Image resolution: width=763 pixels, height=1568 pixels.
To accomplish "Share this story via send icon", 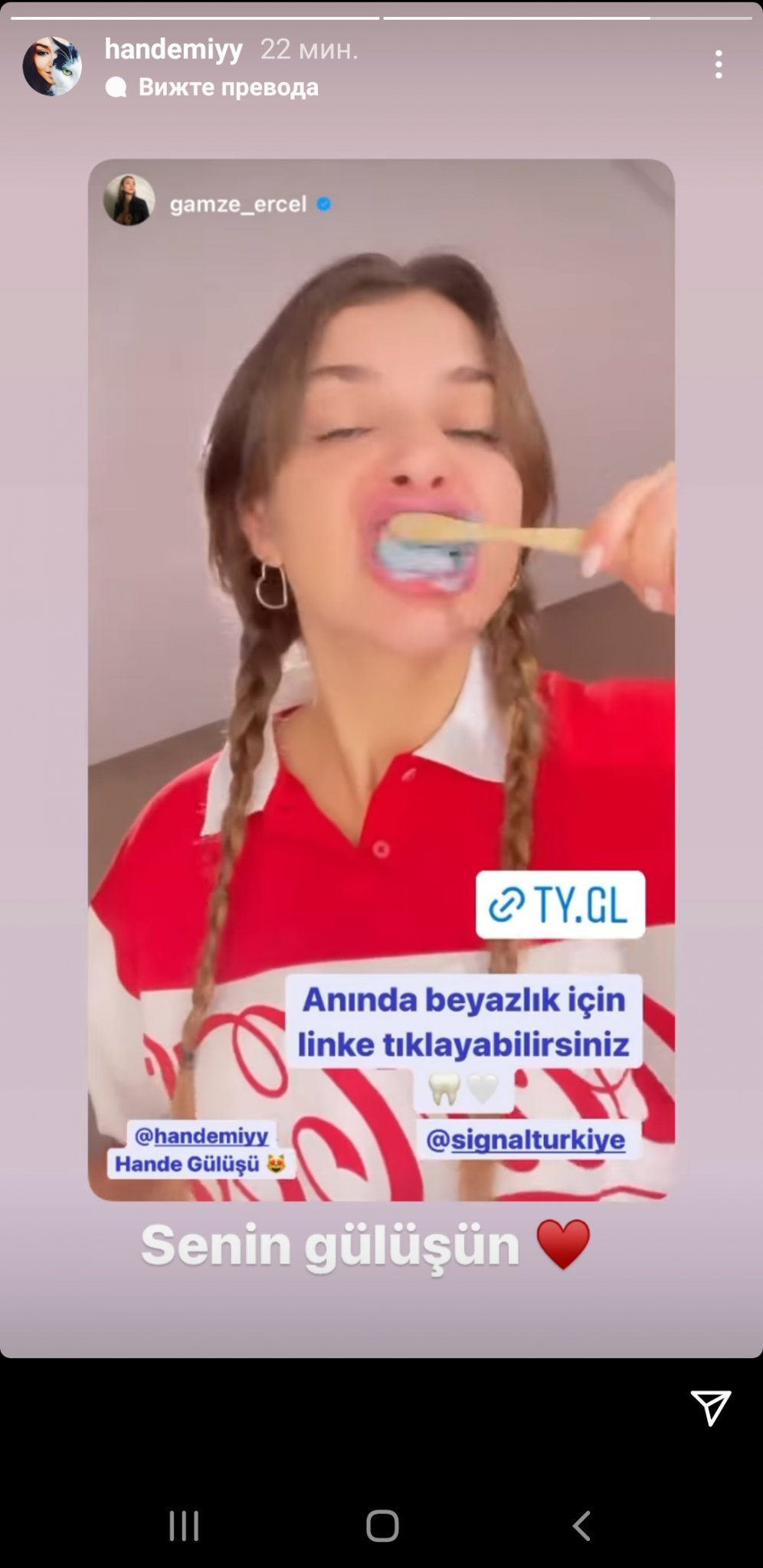I will 711,1407.
